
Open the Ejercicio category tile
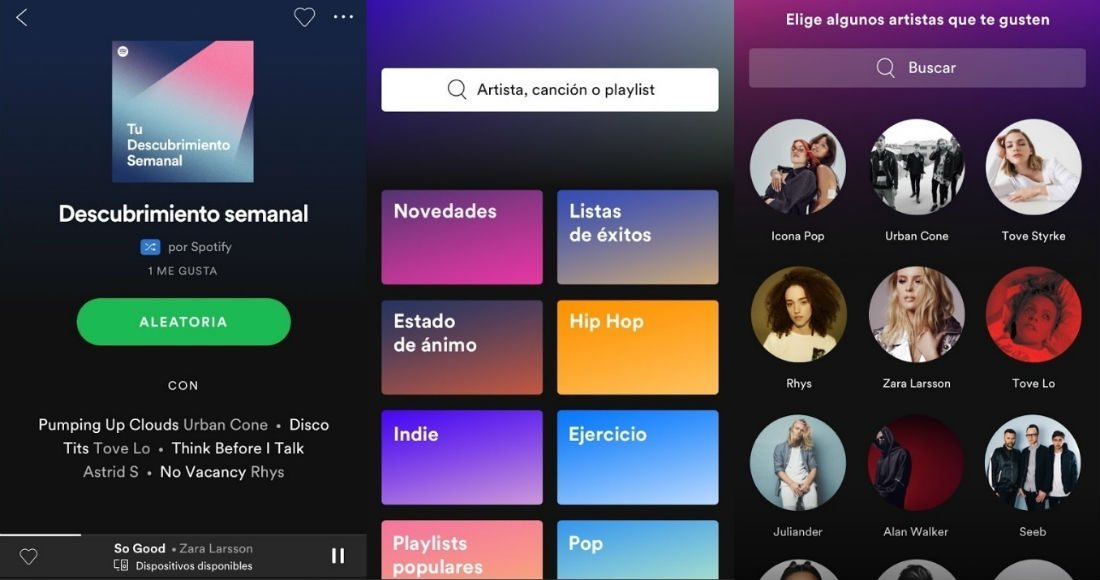click(x=637, y=457)
